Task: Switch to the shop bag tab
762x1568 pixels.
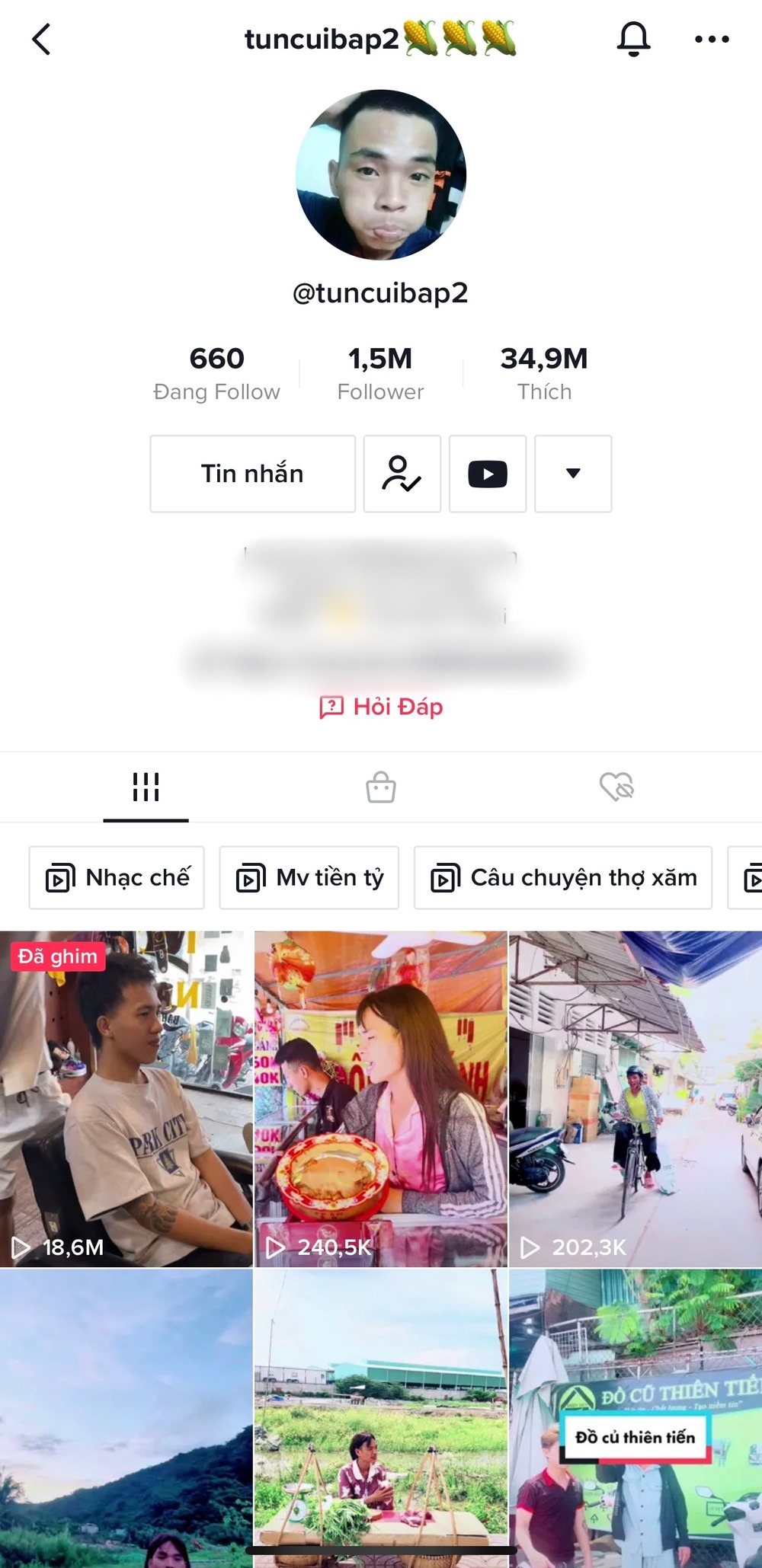Action: point(380,787)
